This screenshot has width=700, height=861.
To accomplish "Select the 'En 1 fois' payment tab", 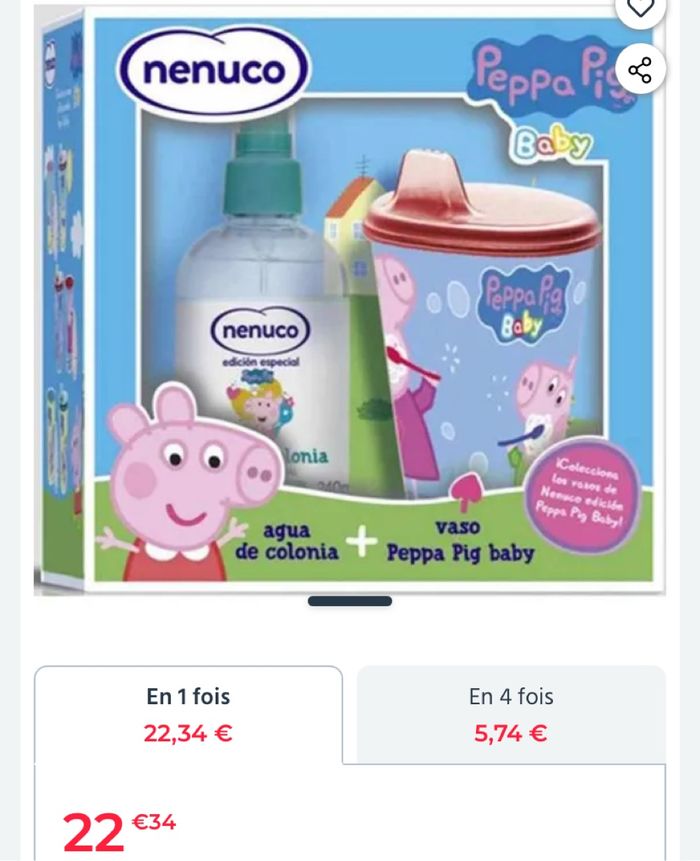I will pos(188,714).
